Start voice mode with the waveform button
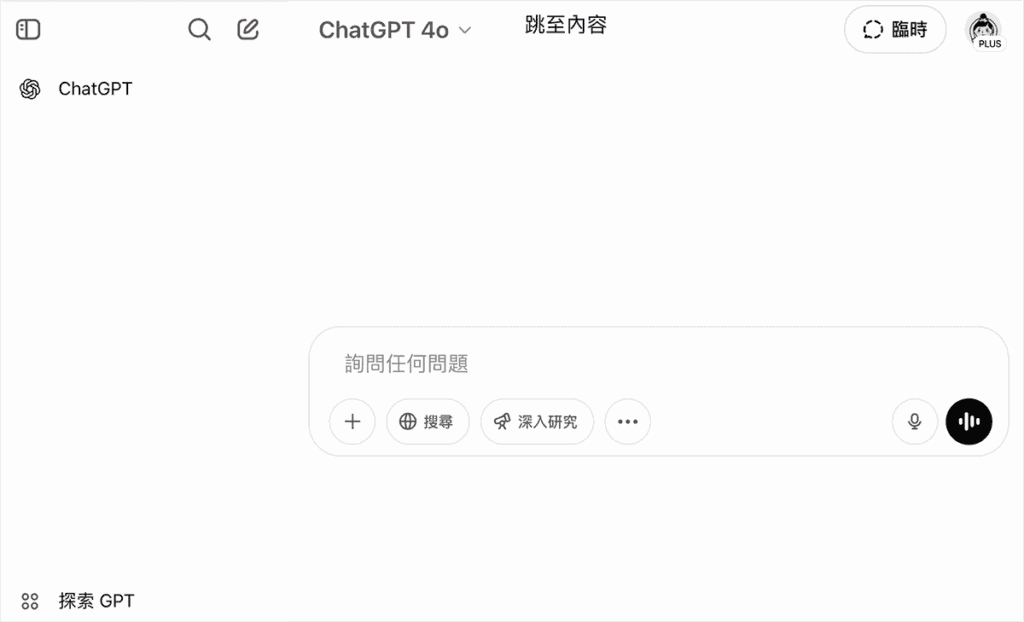1024x622 pixels. point(969,422)
